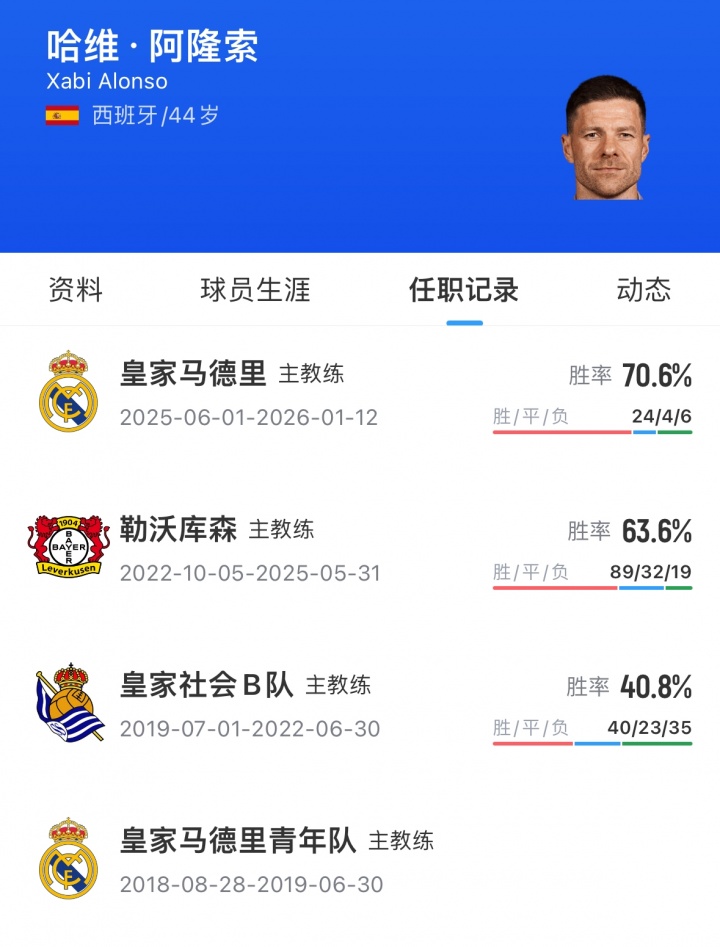This screenshot has width=720, height=947.
Task: Open the 动态 tab
Action: (x=643, y=290)
